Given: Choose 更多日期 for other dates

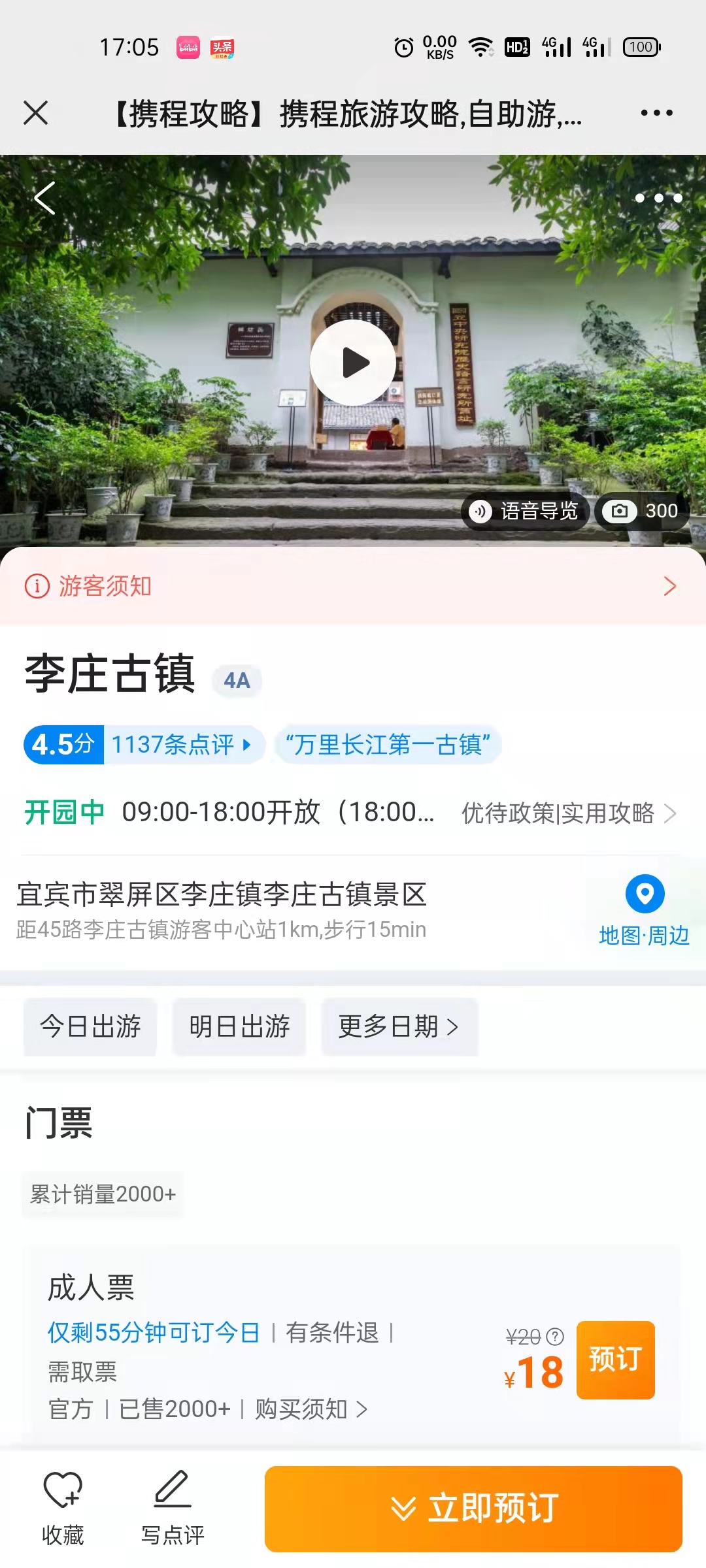Looking at the screenshot, I should pos(399,1026).
